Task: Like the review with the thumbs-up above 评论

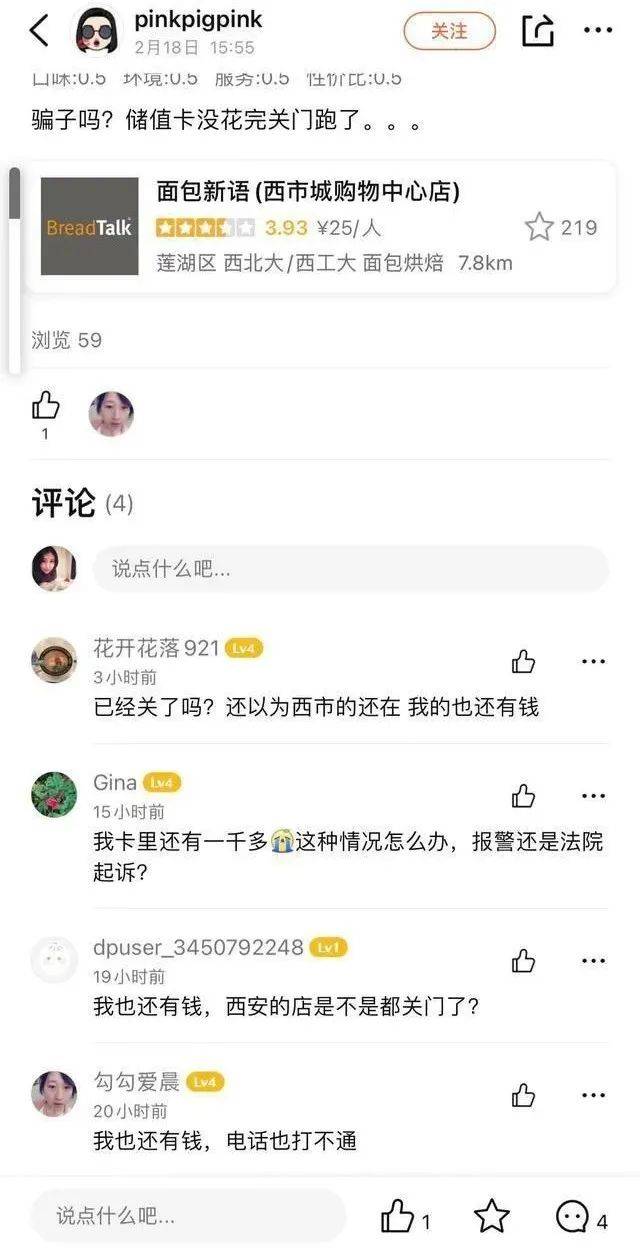Action: pos(46,406)
